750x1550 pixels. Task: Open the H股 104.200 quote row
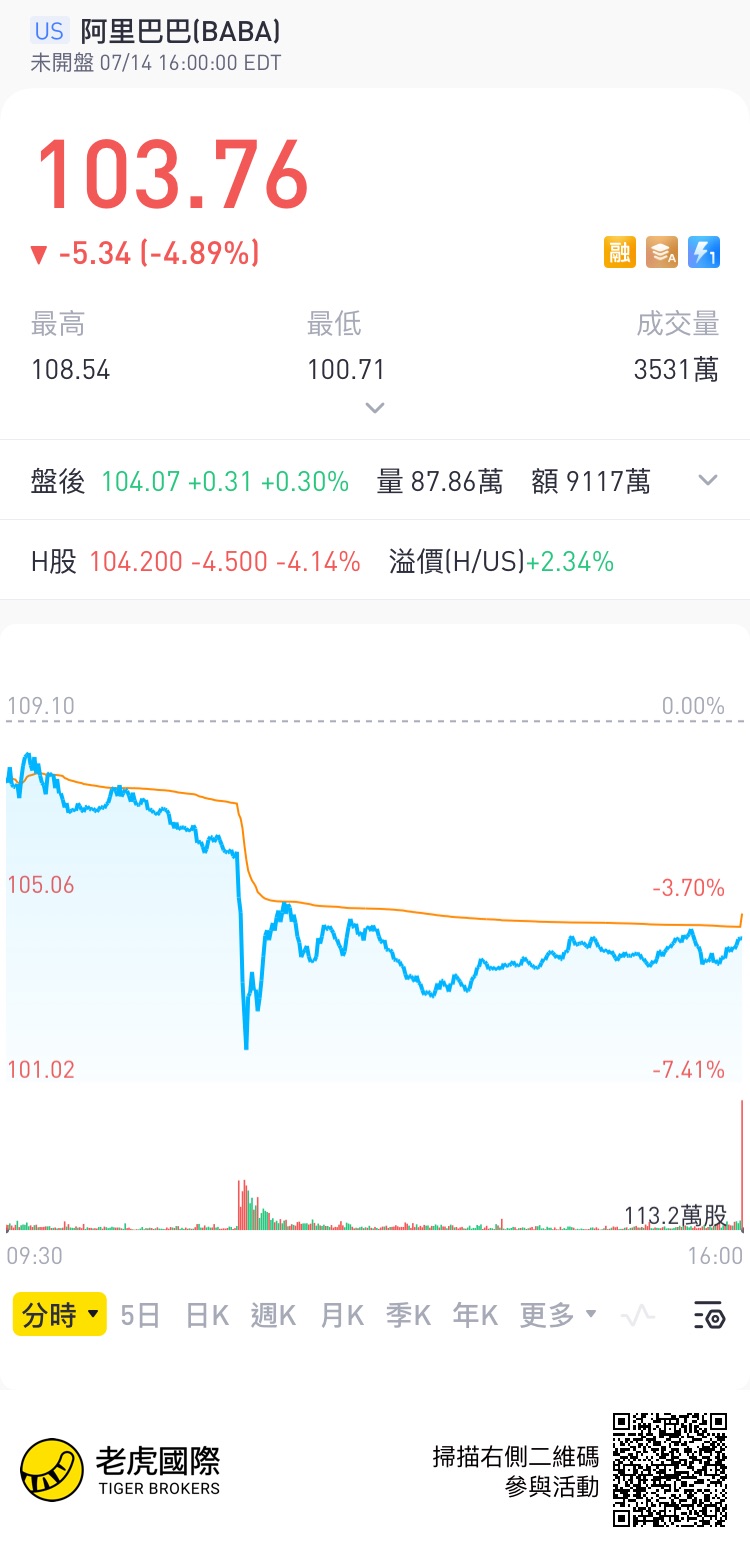(375, 561)
